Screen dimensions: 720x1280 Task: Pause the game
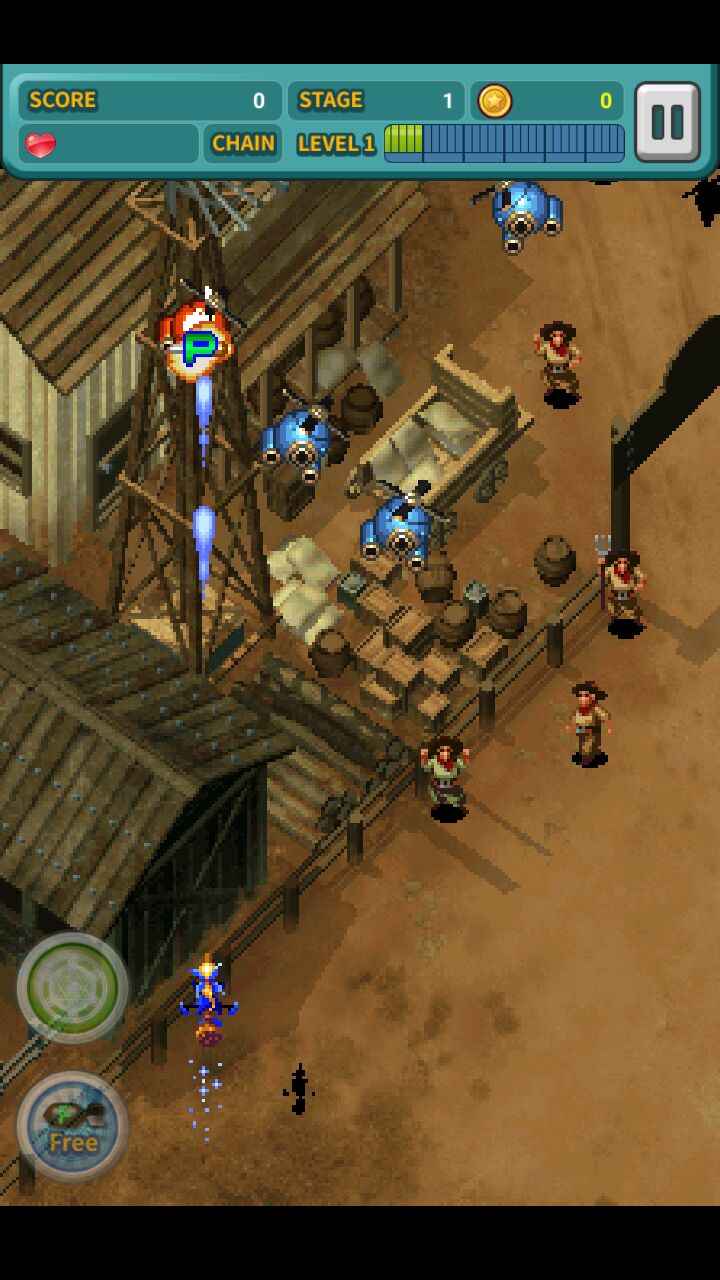667,122
